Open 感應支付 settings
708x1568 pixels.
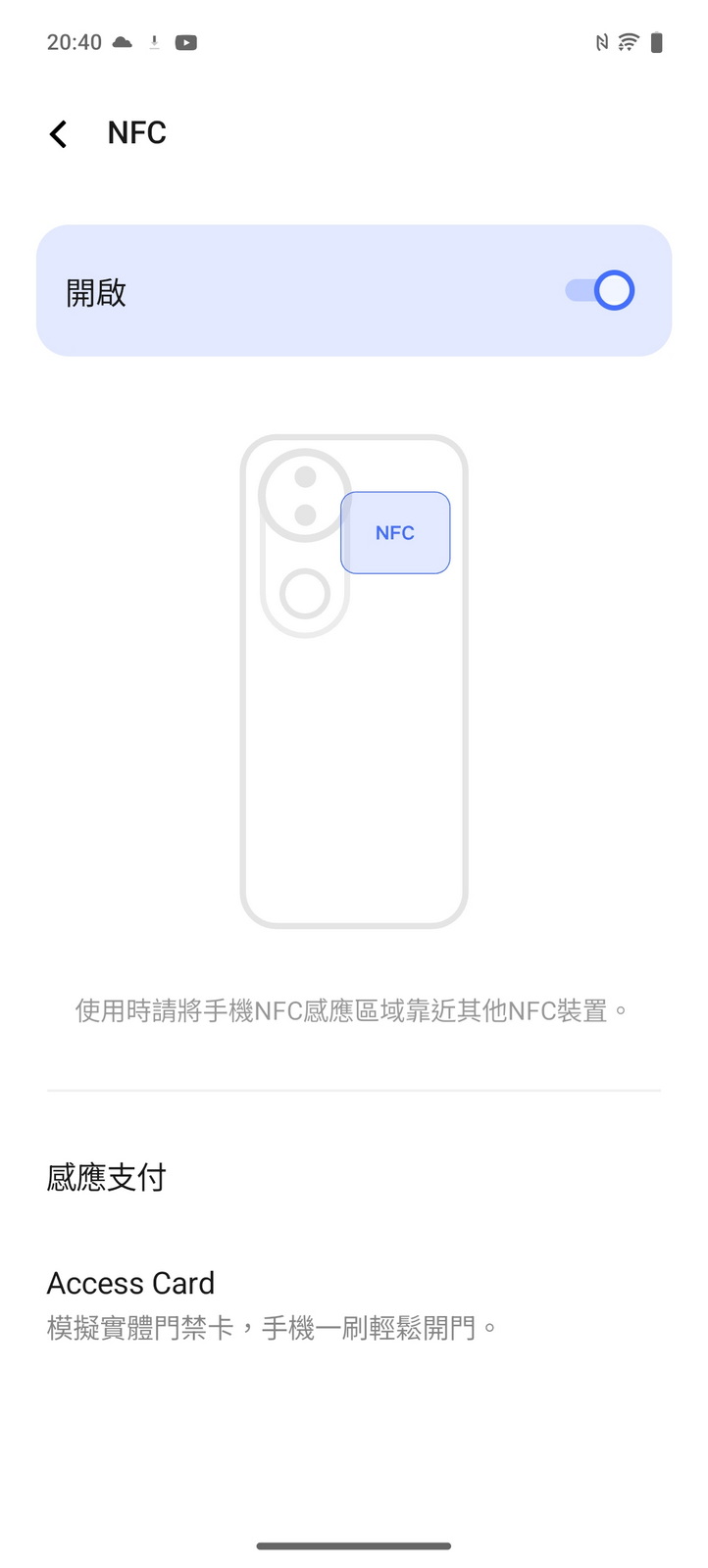click(x=107, y=1177)
